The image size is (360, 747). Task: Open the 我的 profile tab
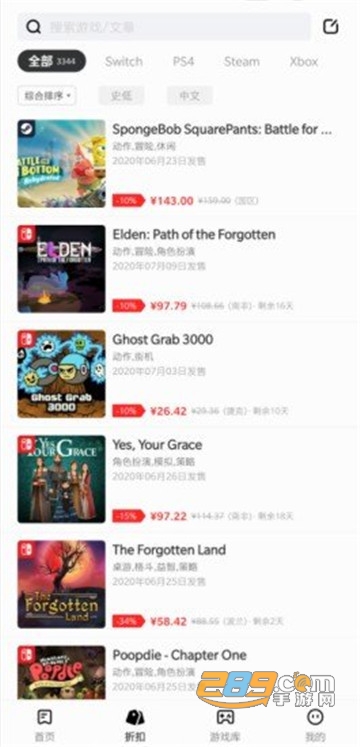point(315,725)
